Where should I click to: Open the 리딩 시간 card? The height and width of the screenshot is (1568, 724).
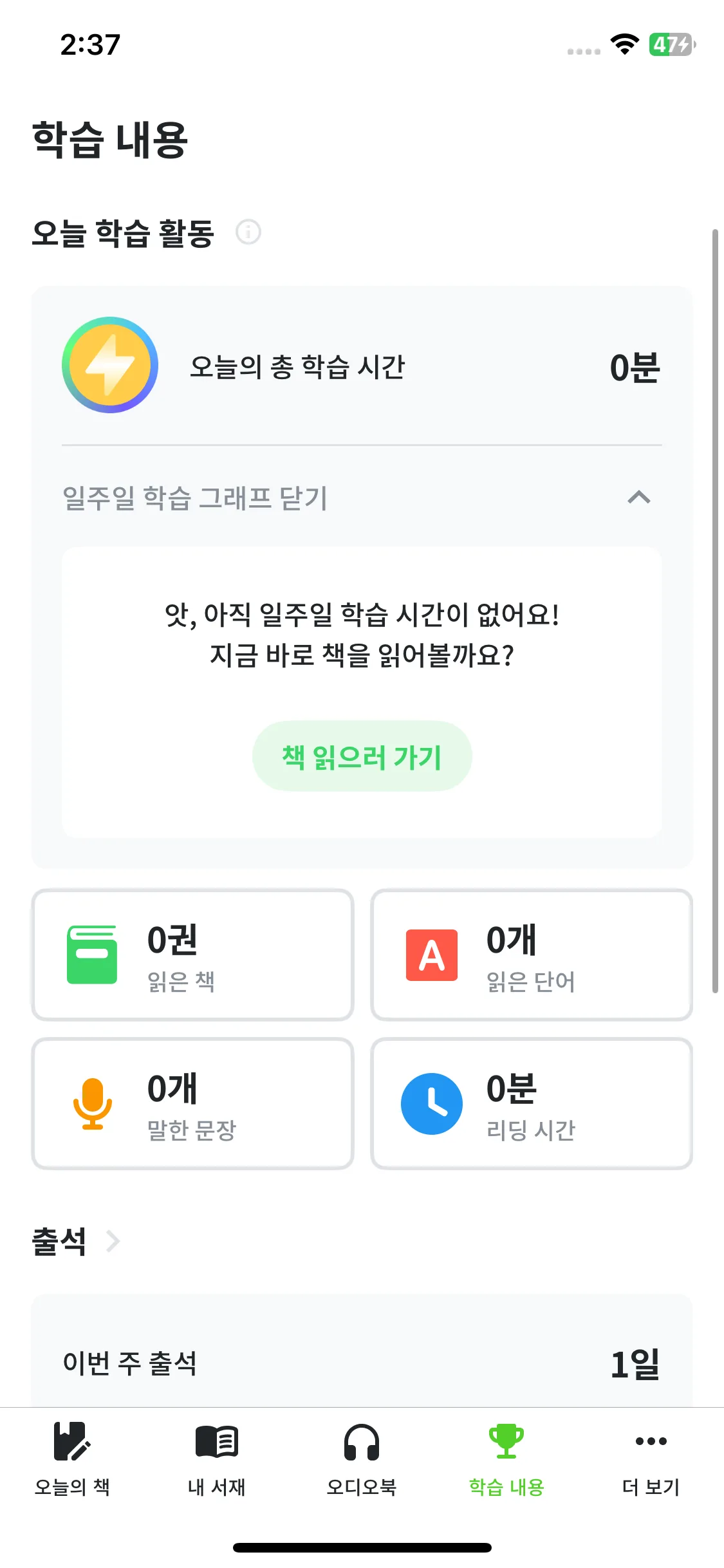(x=531, y=1103)
